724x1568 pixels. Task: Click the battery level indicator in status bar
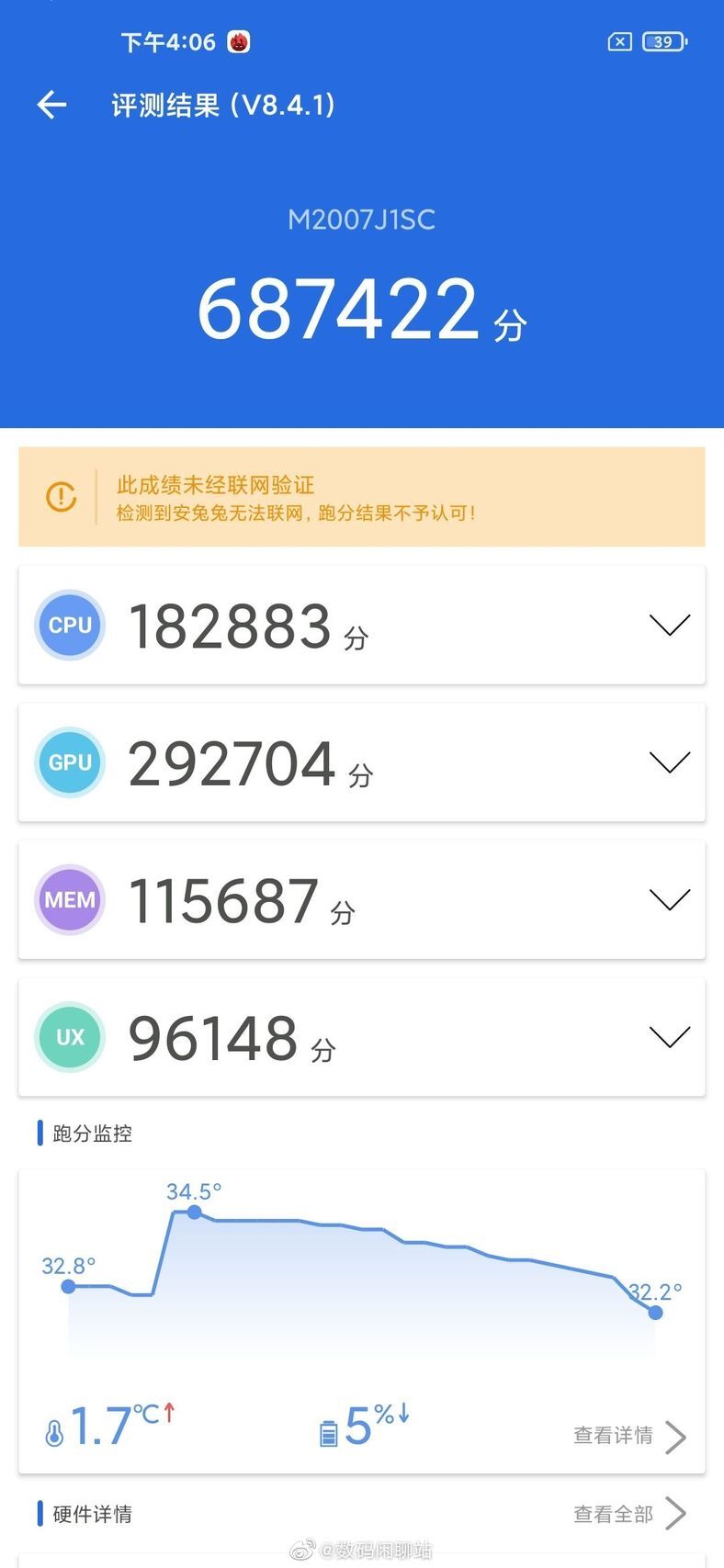[663, 42]
